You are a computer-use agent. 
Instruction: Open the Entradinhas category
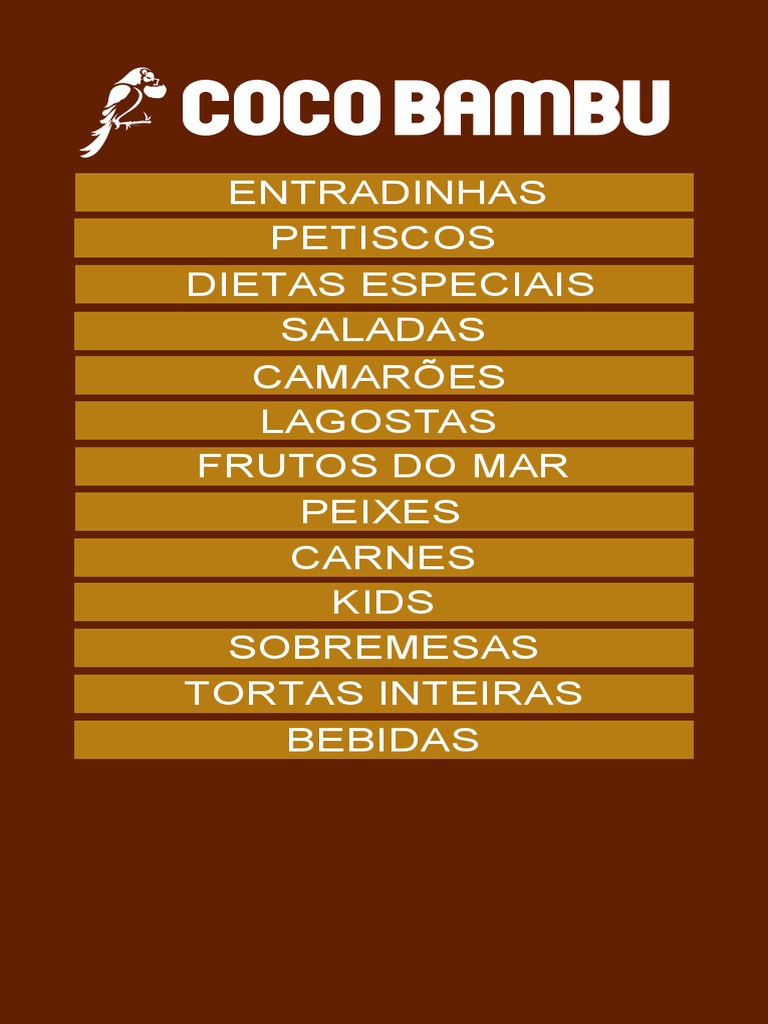click(384, 192)
